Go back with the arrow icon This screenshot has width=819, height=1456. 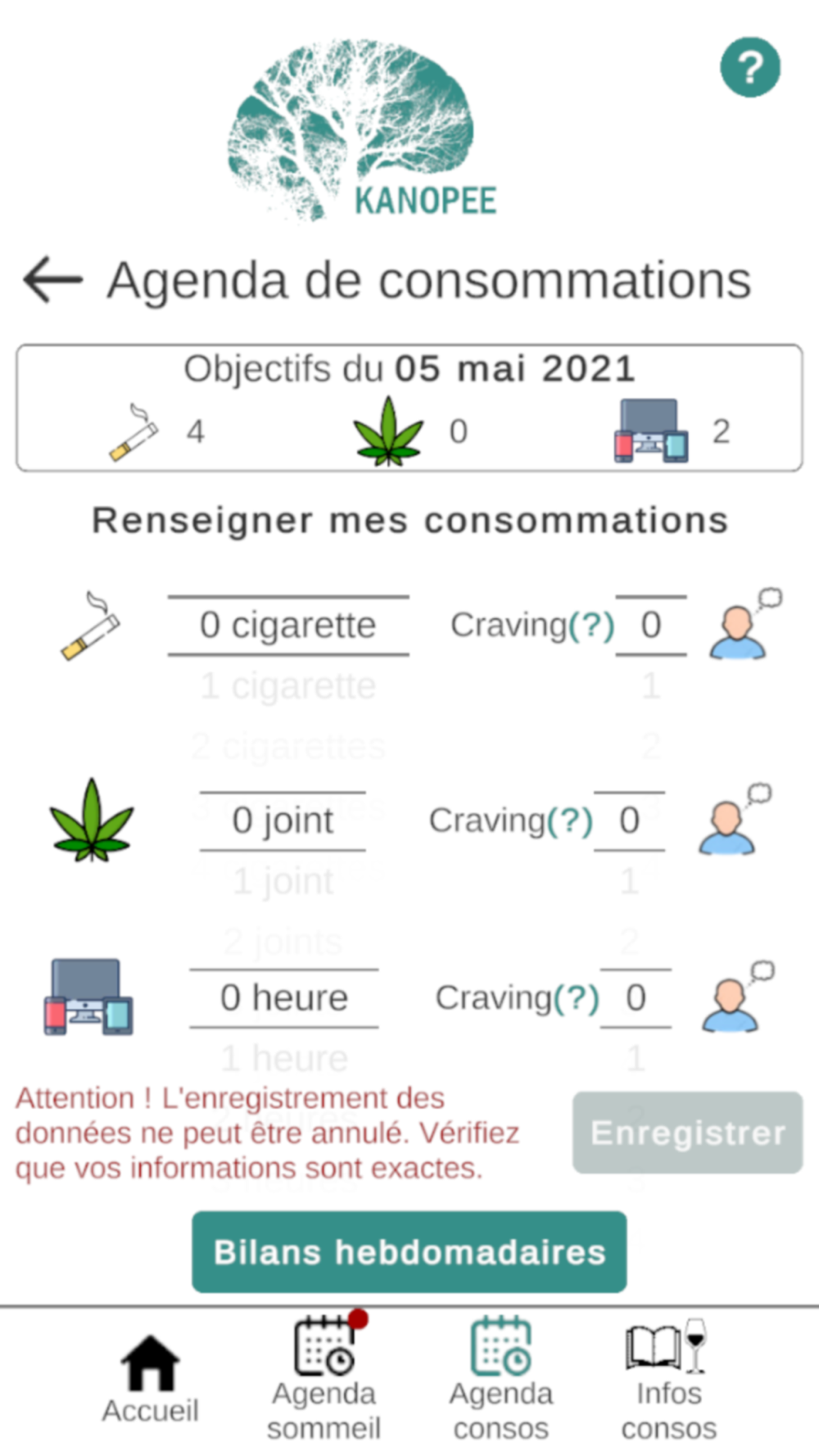point(53,279)
